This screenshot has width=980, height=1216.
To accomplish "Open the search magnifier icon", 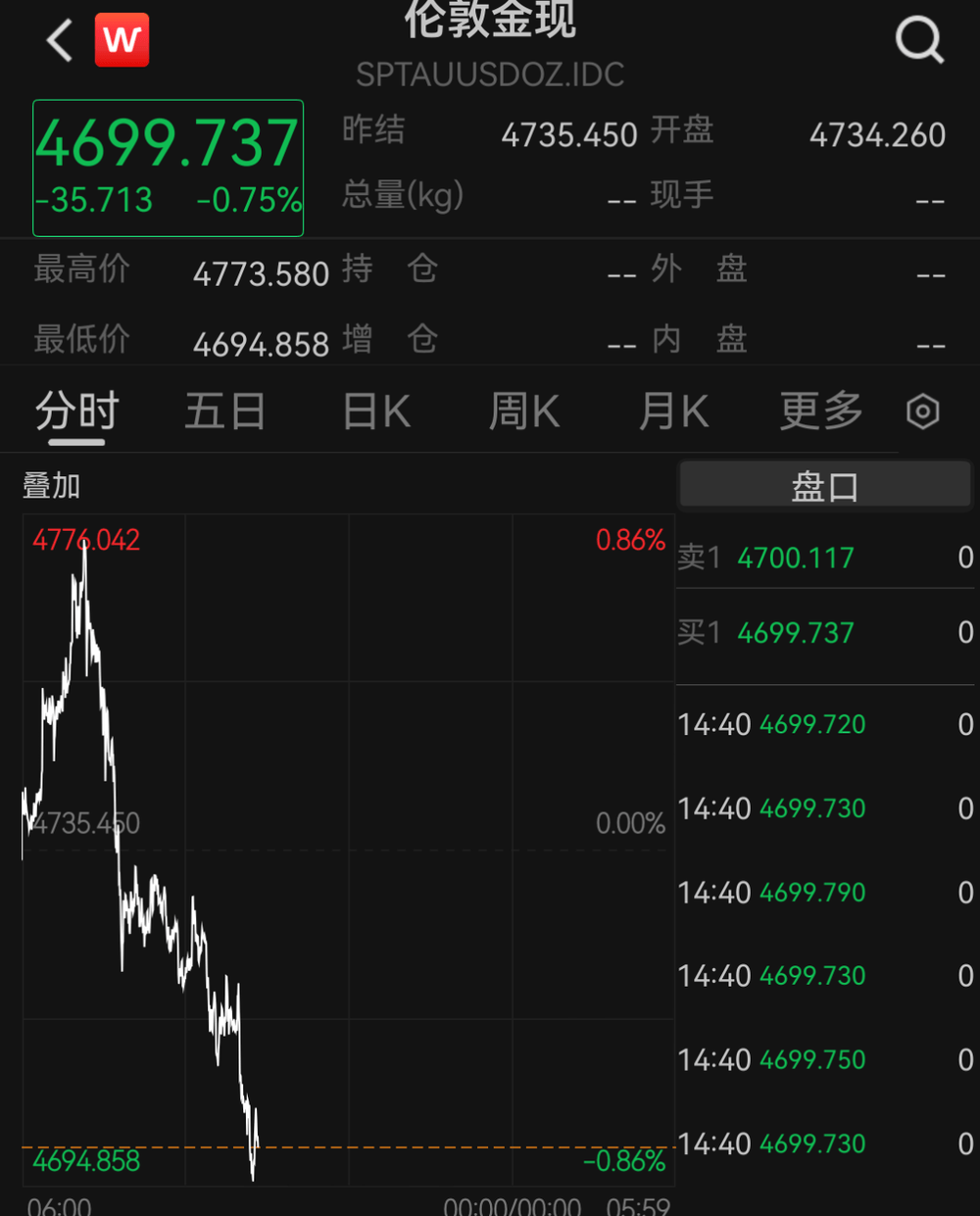I will click(x=919, y=40).
